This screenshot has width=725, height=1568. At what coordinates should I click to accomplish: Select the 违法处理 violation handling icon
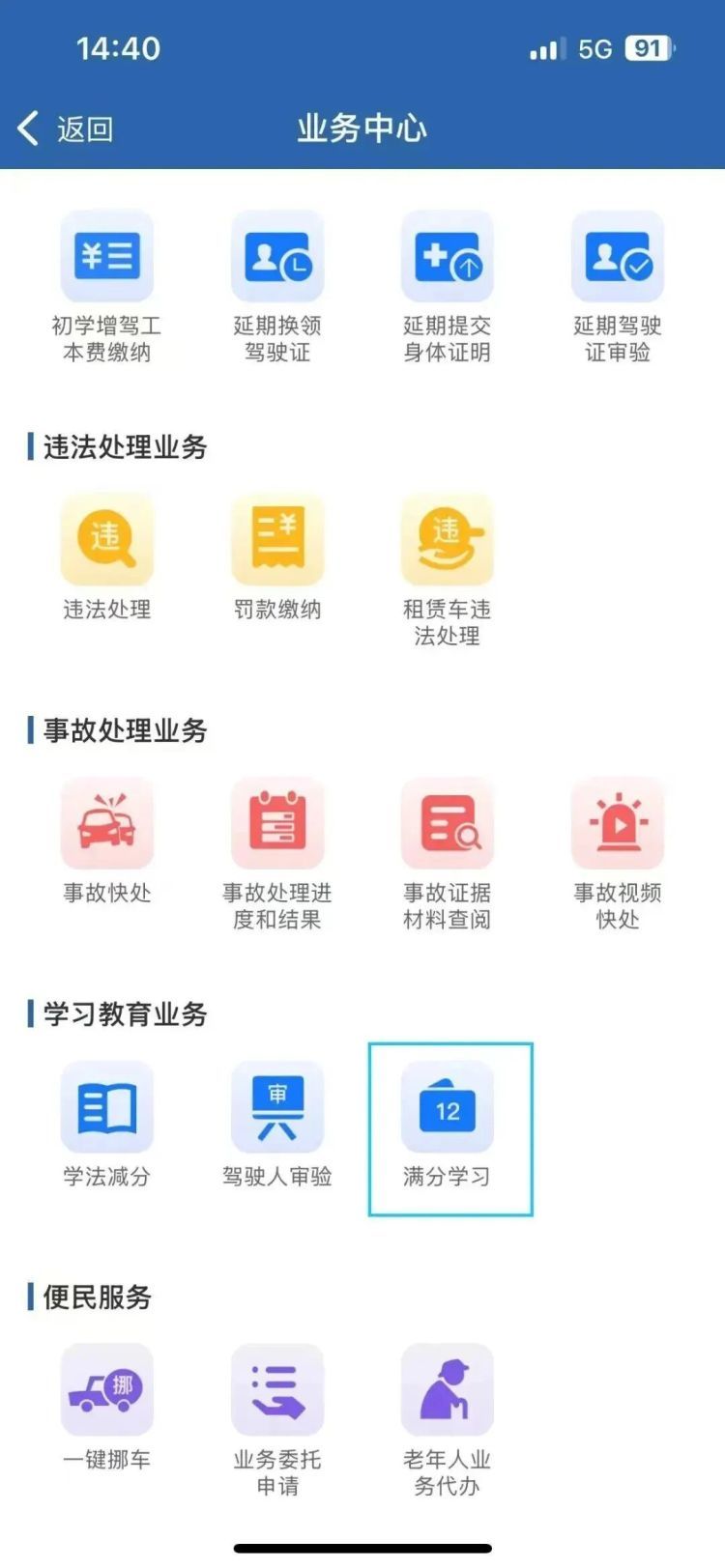[x=107, y=541]
